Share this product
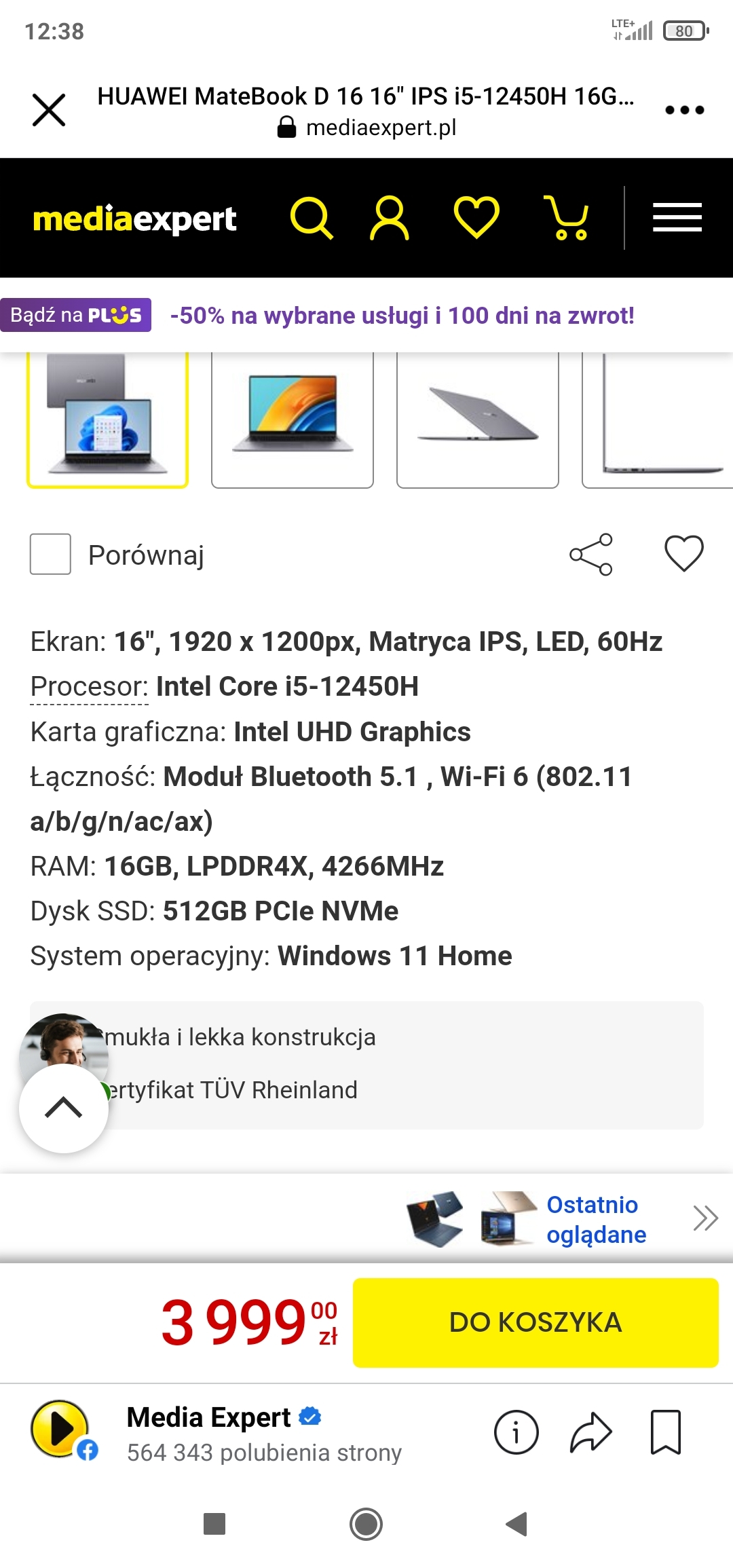Viewport: 733px width, 1568px height. click(x=591, y=555)
